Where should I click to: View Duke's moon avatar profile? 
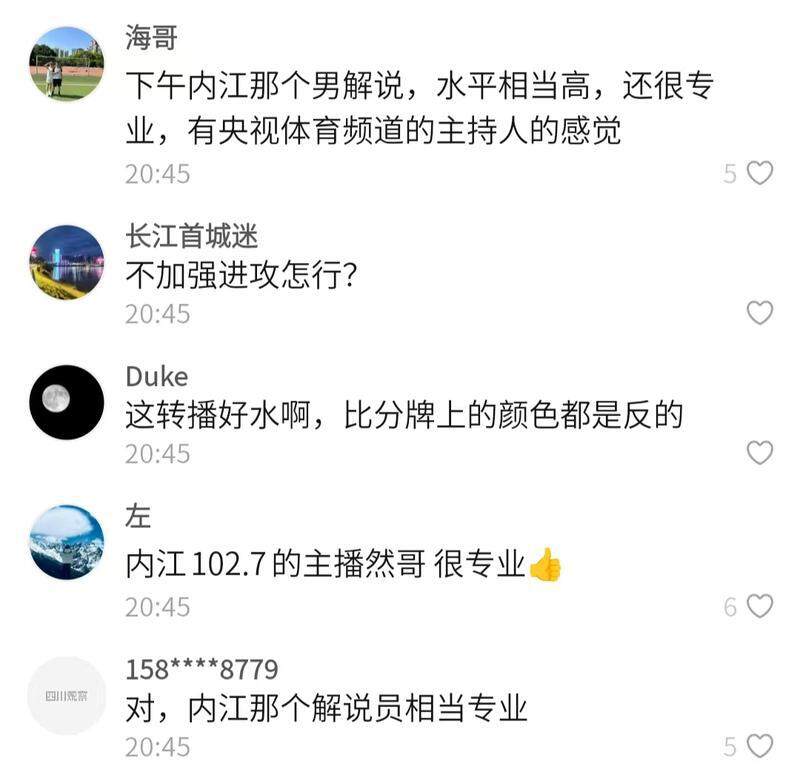tap(66, 402)
